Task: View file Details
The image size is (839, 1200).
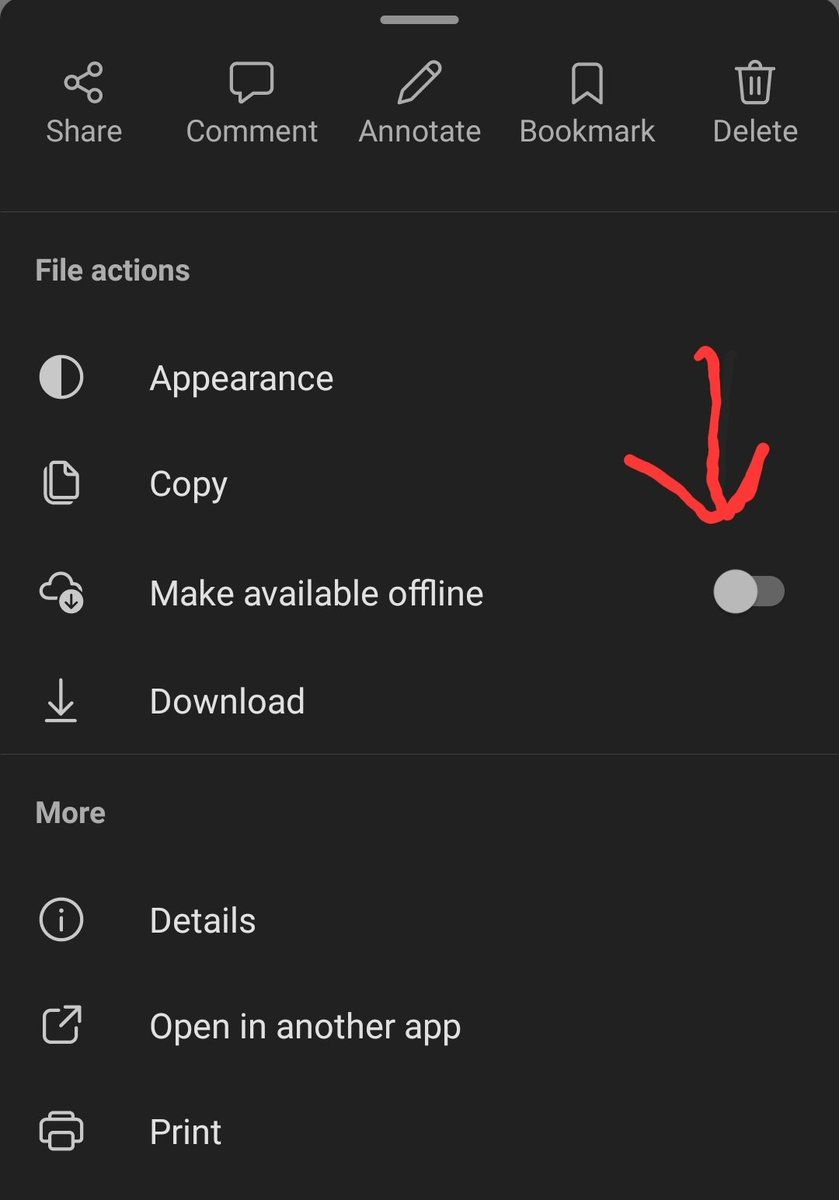Action: click(x=419, y=920)
